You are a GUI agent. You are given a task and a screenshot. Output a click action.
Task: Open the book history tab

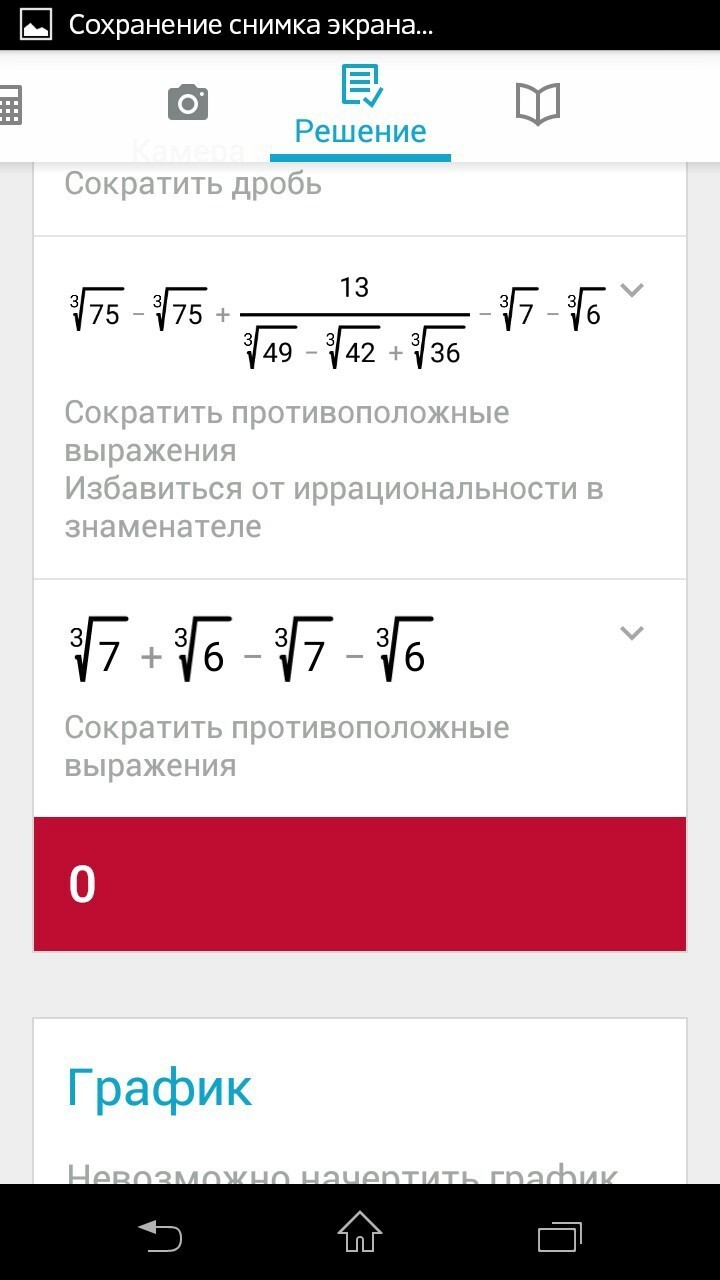[537, 103]
